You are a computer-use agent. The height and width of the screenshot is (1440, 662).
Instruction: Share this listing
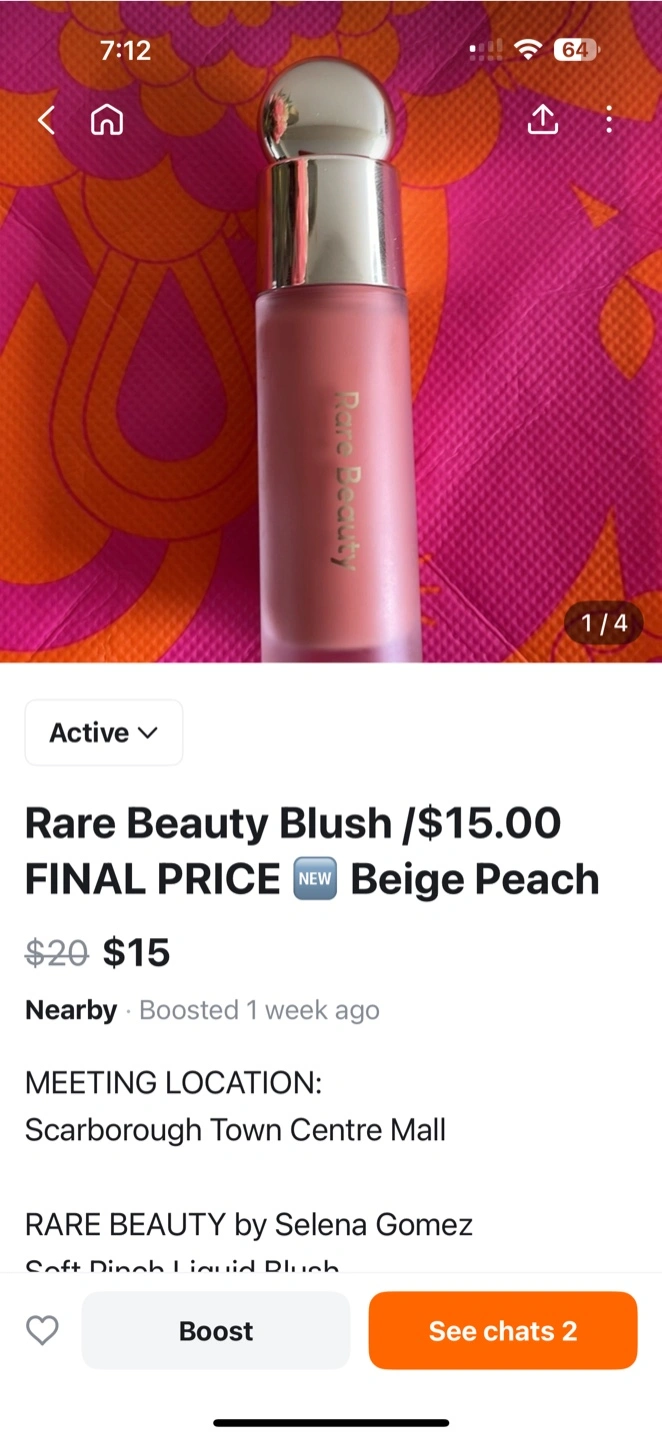pos(542,120)
